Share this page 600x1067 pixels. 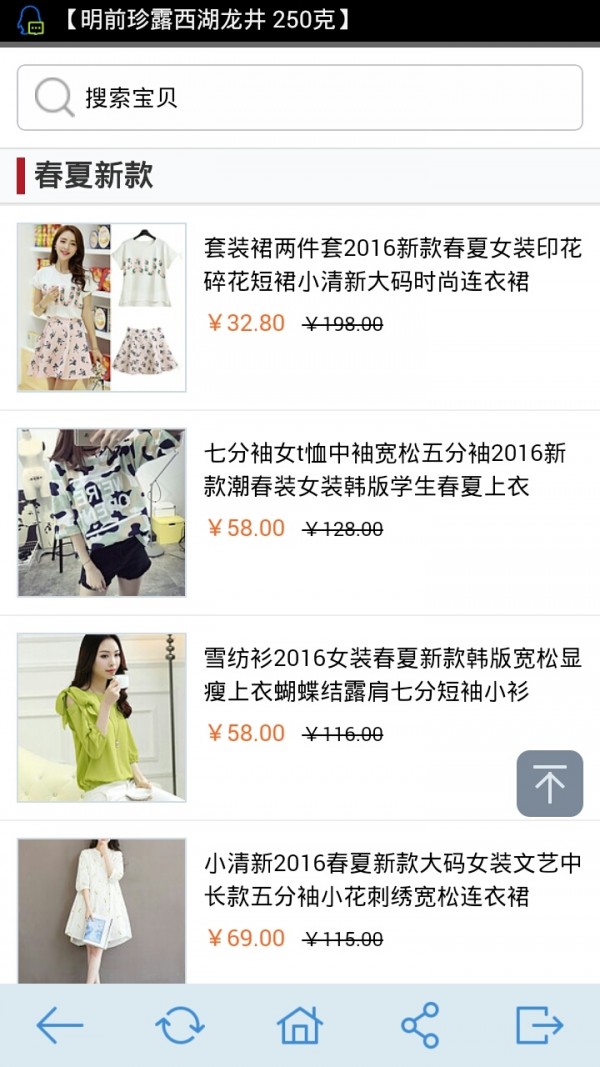[x=420, y=1025]
